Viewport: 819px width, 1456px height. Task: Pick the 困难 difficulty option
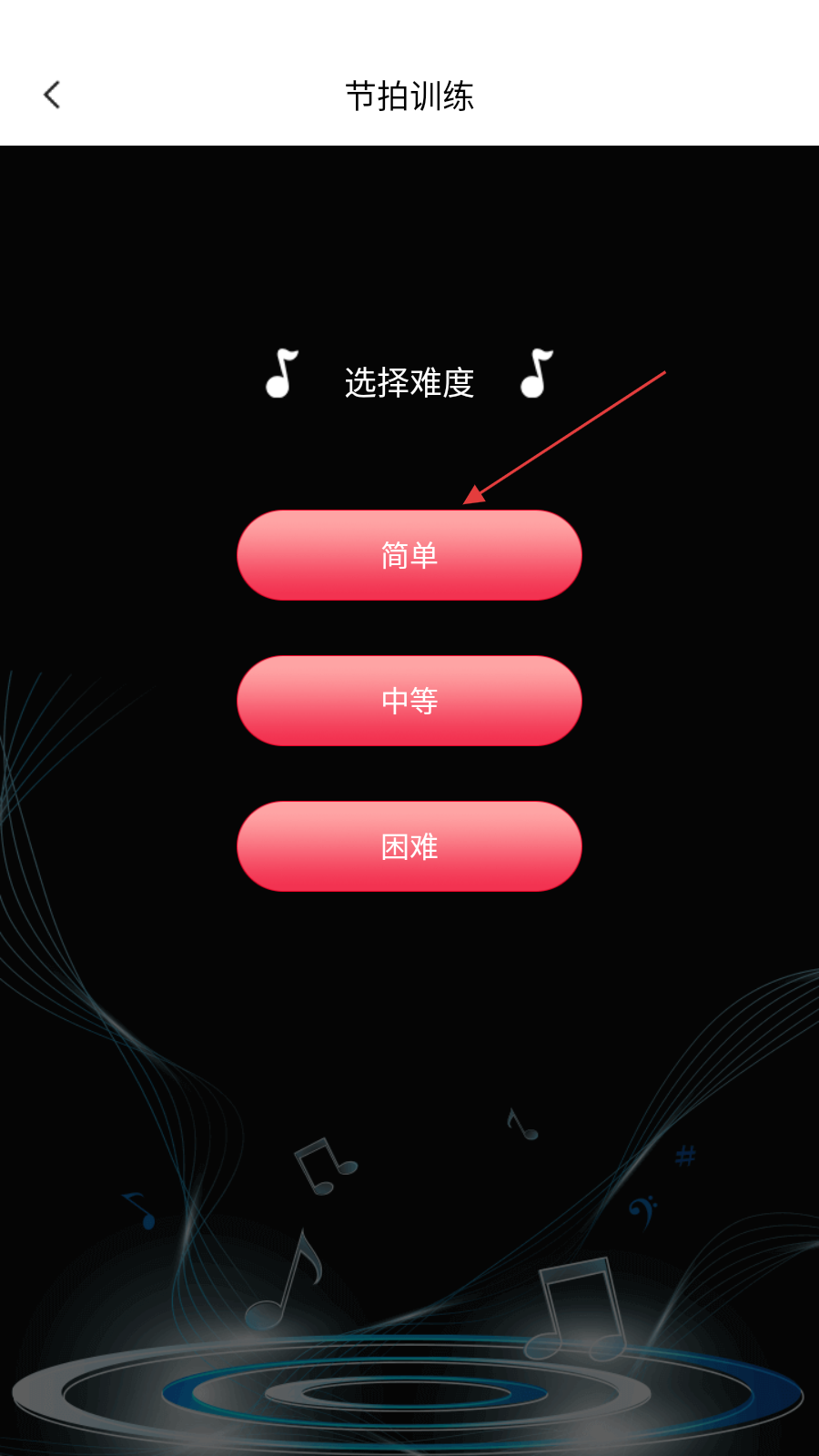point(409,846)
